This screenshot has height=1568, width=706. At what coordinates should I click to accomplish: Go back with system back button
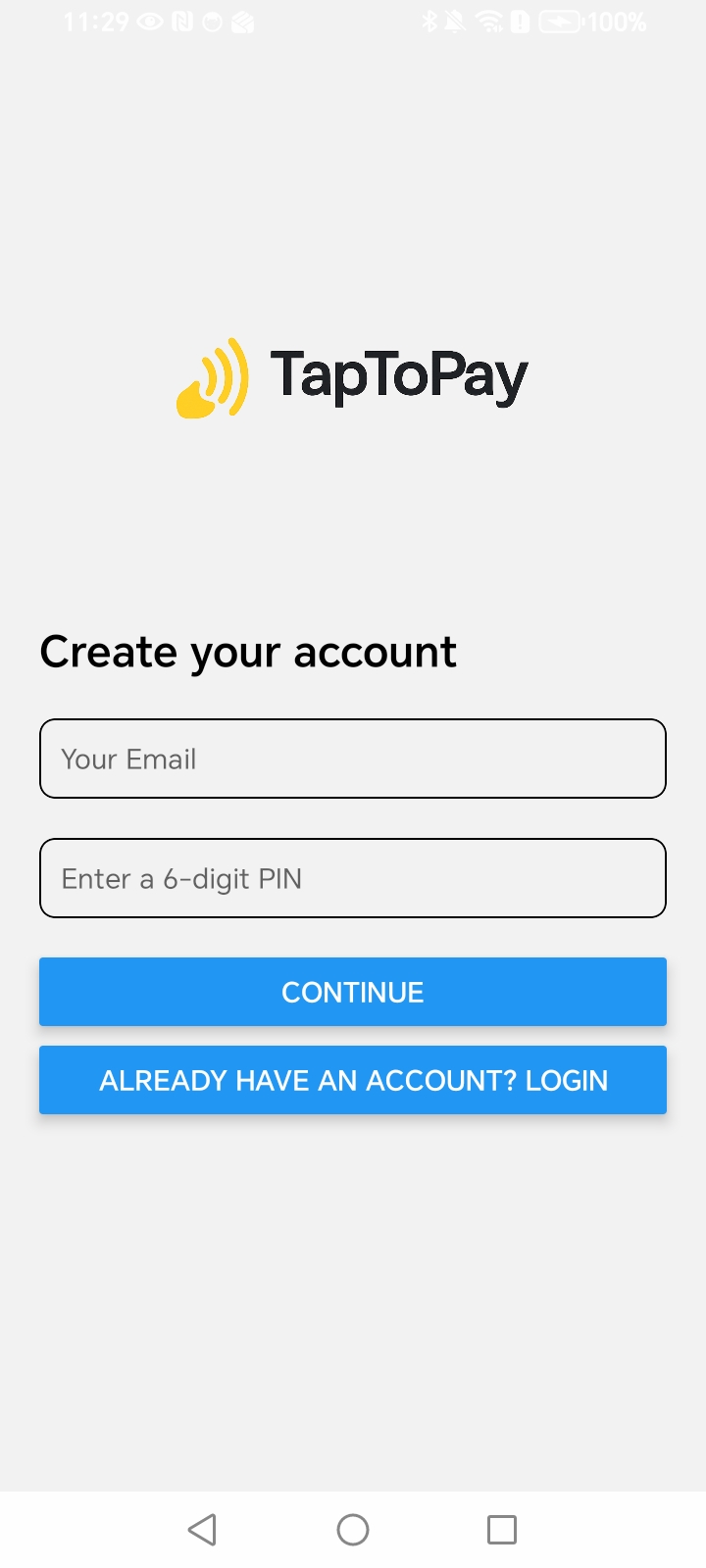[x=202, y=1529]
